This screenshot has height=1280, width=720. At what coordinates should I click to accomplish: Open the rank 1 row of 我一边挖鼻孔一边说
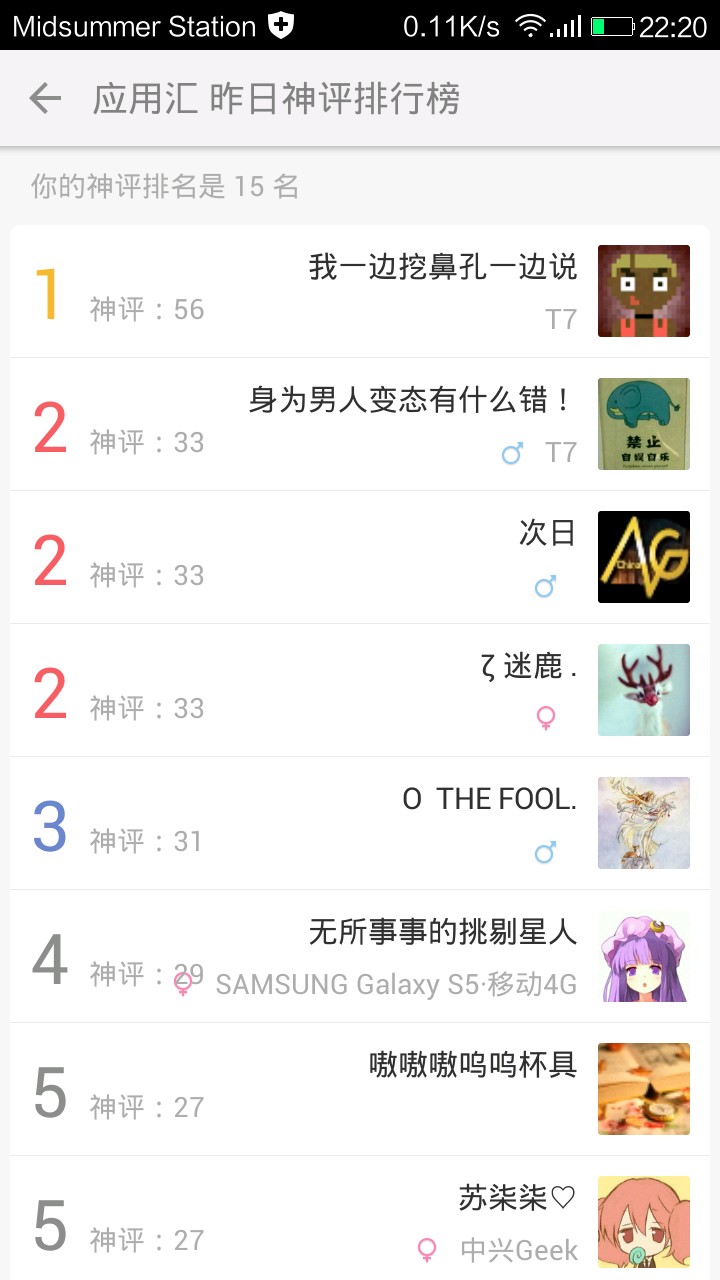coord(360,291)
